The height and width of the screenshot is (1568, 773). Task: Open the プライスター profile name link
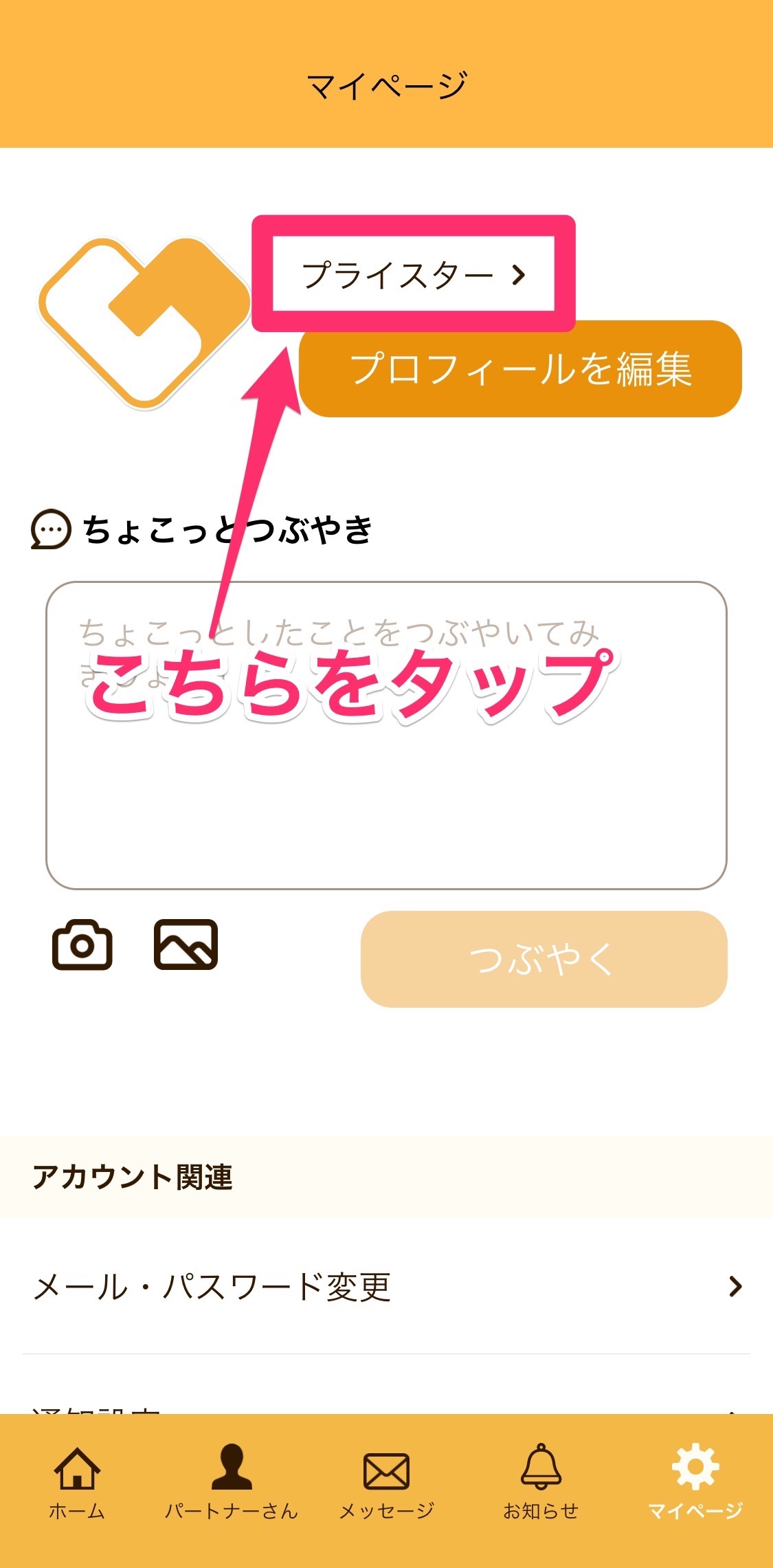click(x=413, y=274)
